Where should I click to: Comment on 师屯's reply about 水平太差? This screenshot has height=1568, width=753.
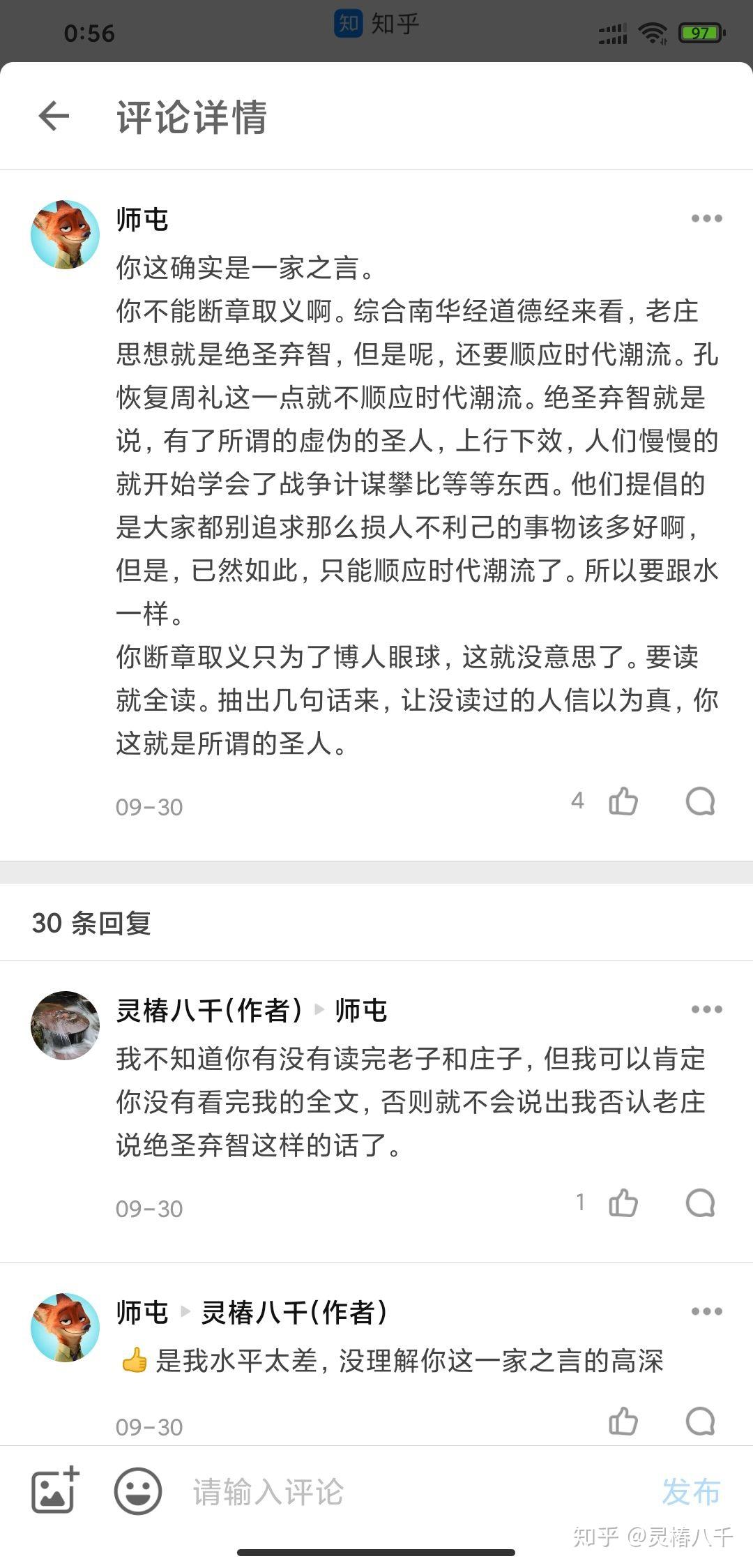coord(700,1421)
